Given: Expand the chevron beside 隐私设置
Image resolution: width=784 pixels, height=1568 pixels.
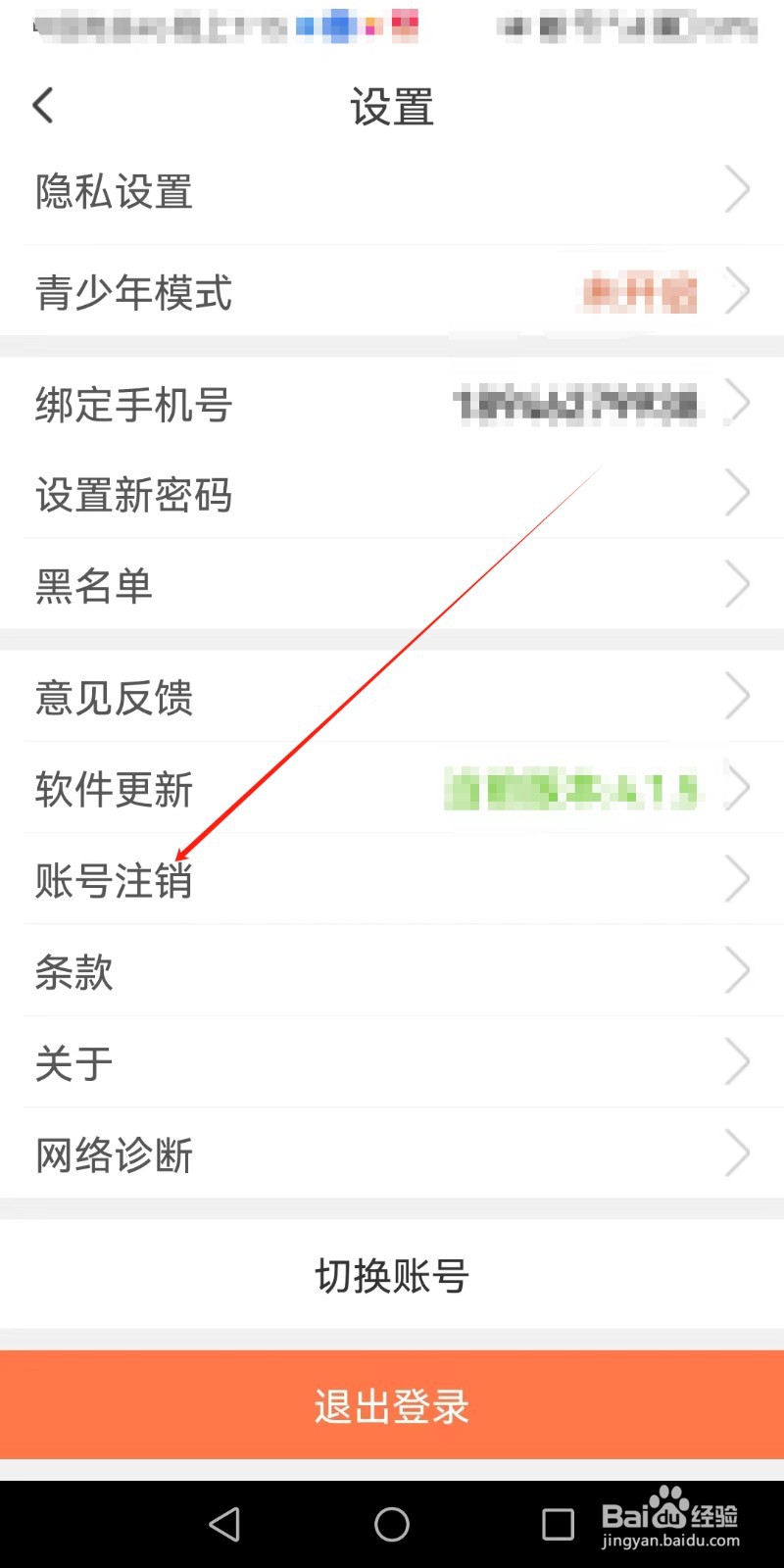Looking at the screenshot, I should (738, 189).
